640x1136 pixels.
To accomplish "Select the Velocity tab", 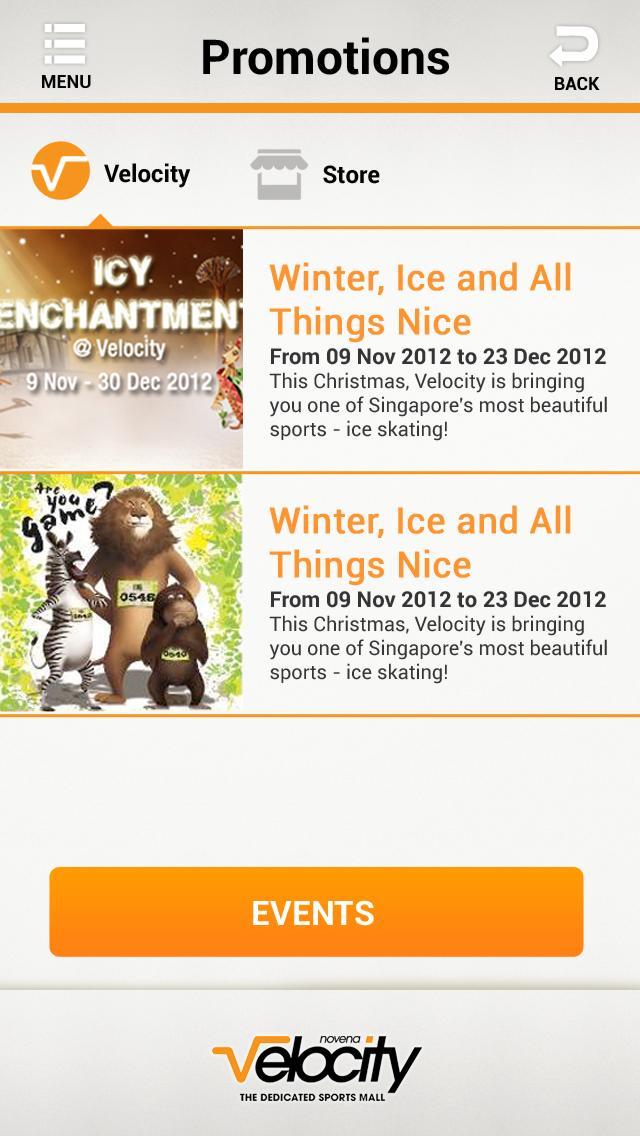I will click(x=110, y=174).
